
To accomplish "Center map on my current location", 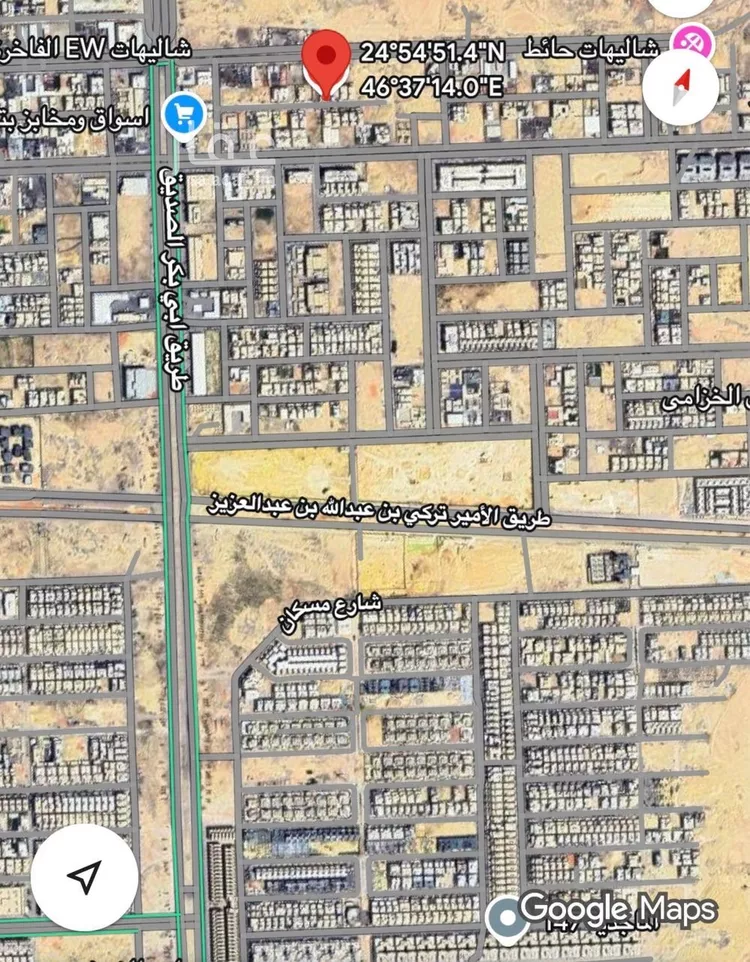I will click(84, 877).
